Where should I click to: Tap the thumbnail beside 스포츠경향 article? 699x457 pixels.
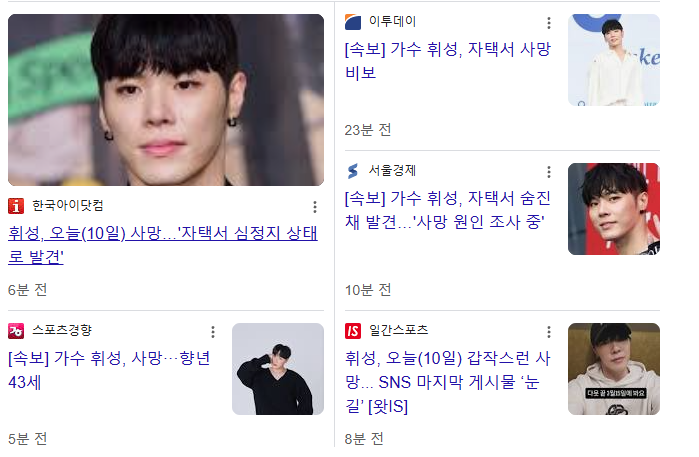tap(278, 369)
